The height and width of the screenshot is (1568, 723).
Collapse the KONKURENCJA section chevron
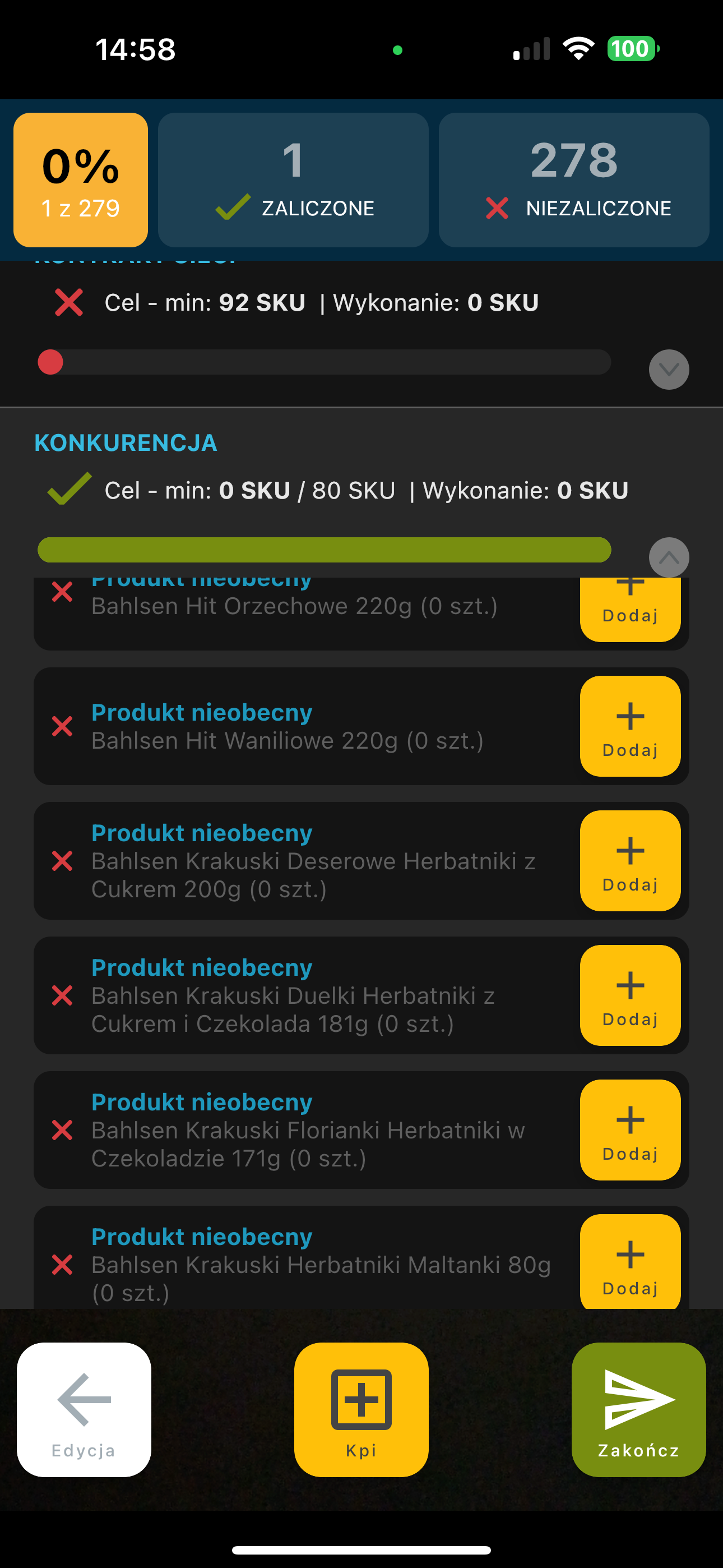point(668,557)
